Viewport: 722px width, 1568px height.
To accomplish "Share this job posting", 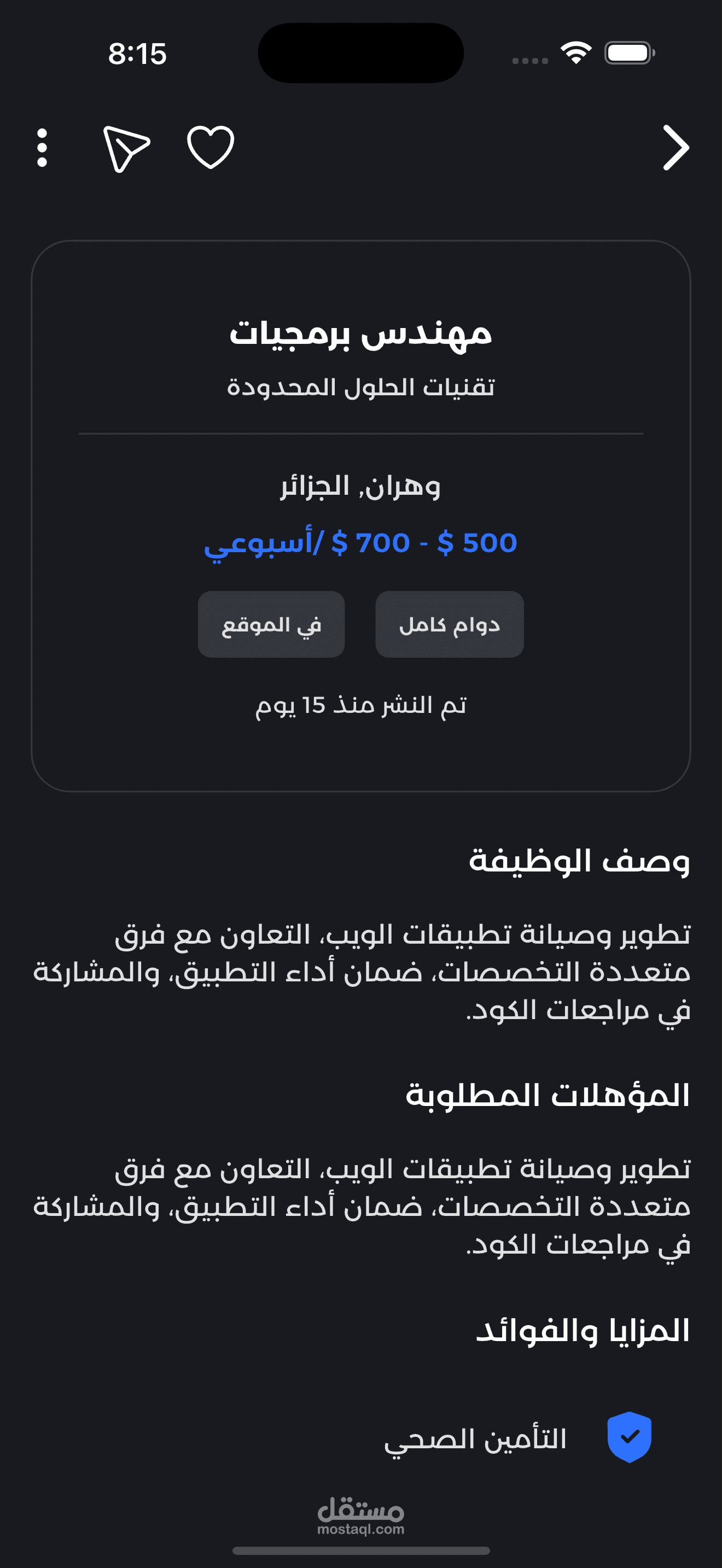I will point(126,149).
